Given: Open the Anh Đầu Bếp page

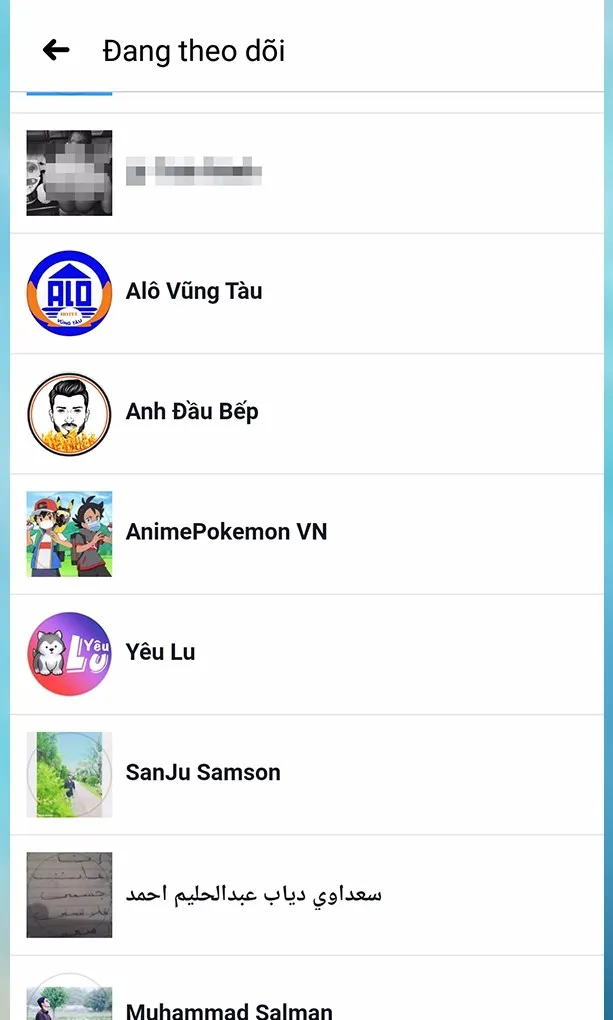Looking at the screenshot, I should coord(192,412).
